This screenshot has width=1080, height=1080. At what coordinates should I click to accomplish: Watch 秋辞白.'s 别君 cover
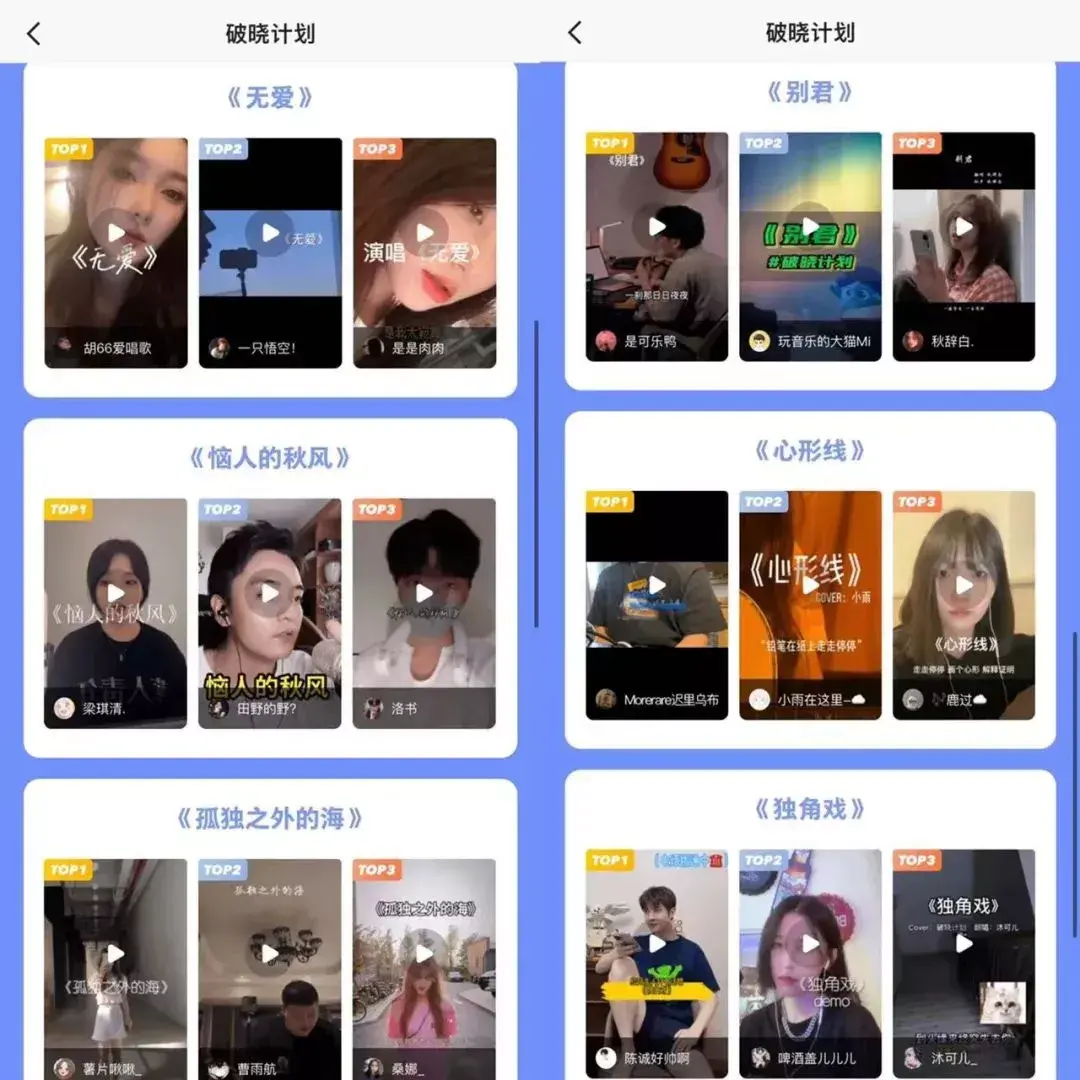click(964, 227)
